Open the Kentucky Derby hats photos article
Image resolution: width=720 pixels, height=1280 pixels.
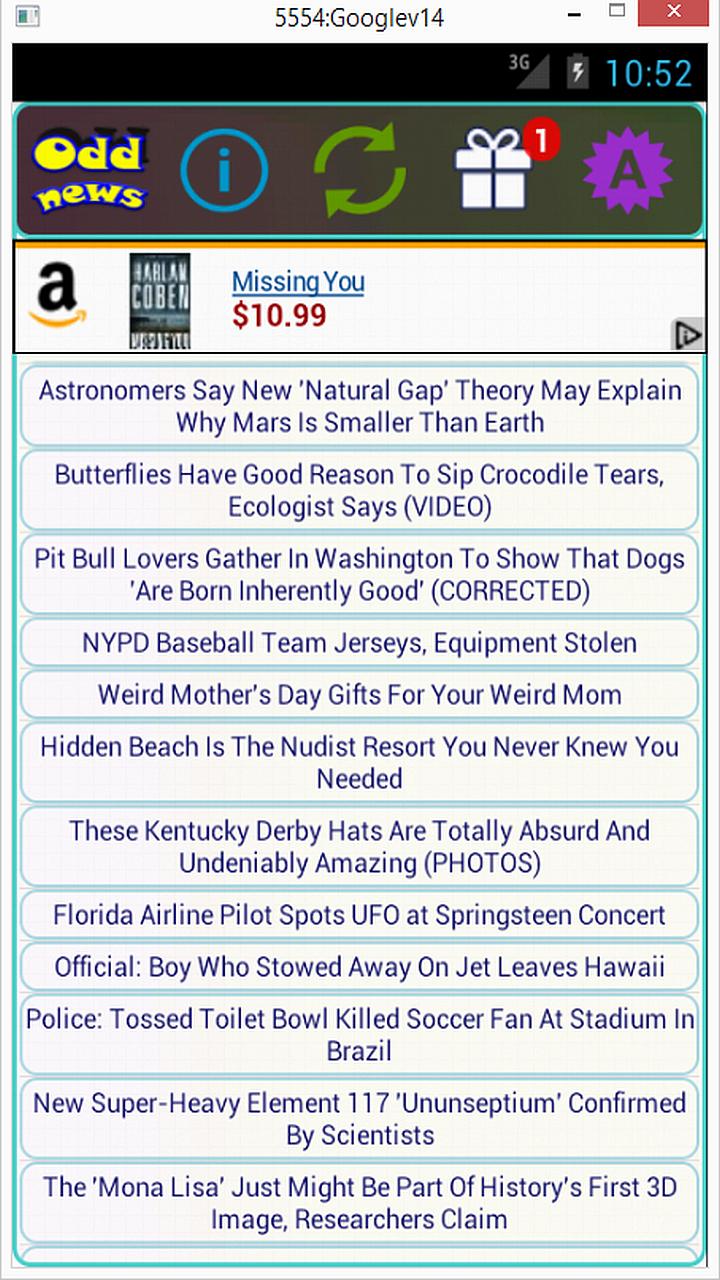(360, 846)
